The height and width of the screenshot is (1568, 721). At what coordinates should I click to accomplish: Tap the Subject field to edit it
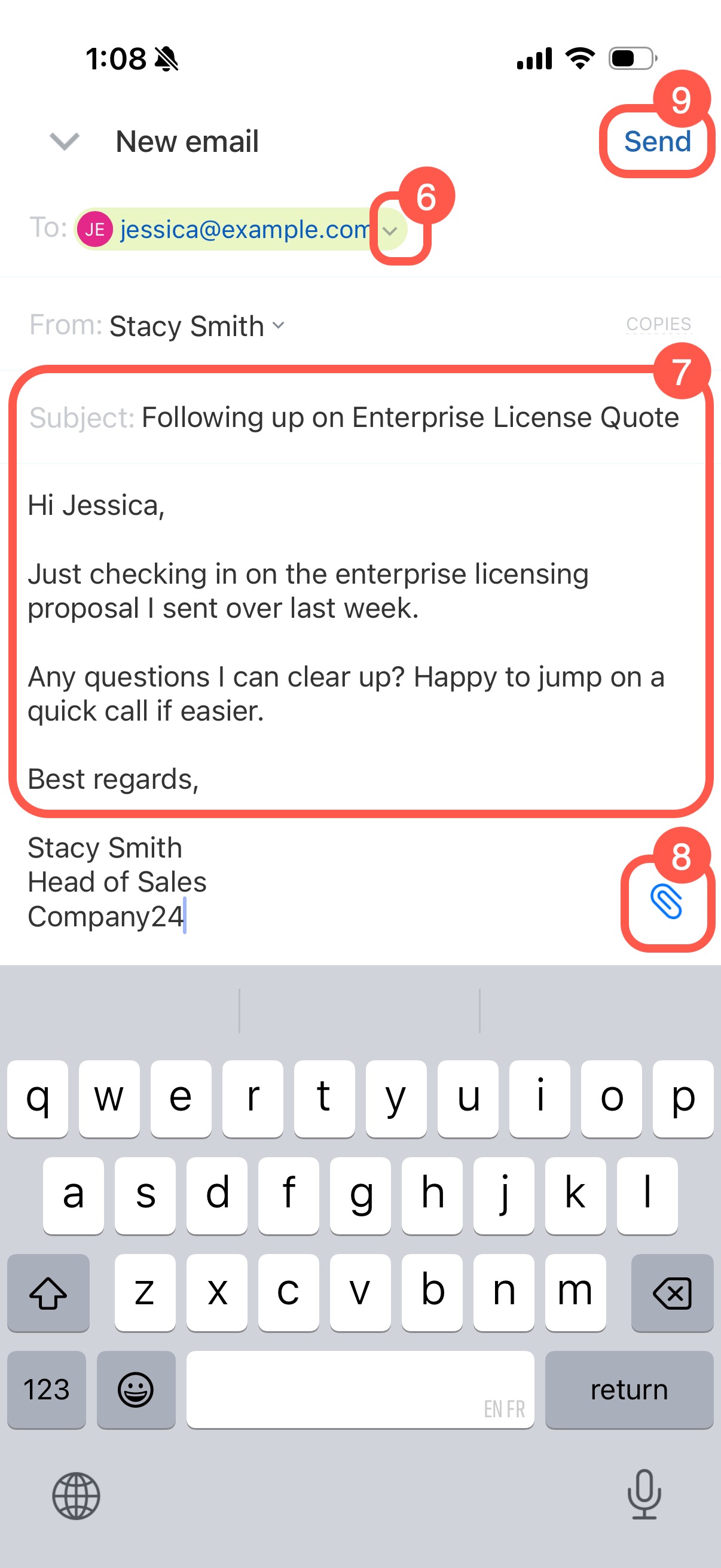click(x=409, y=417)
